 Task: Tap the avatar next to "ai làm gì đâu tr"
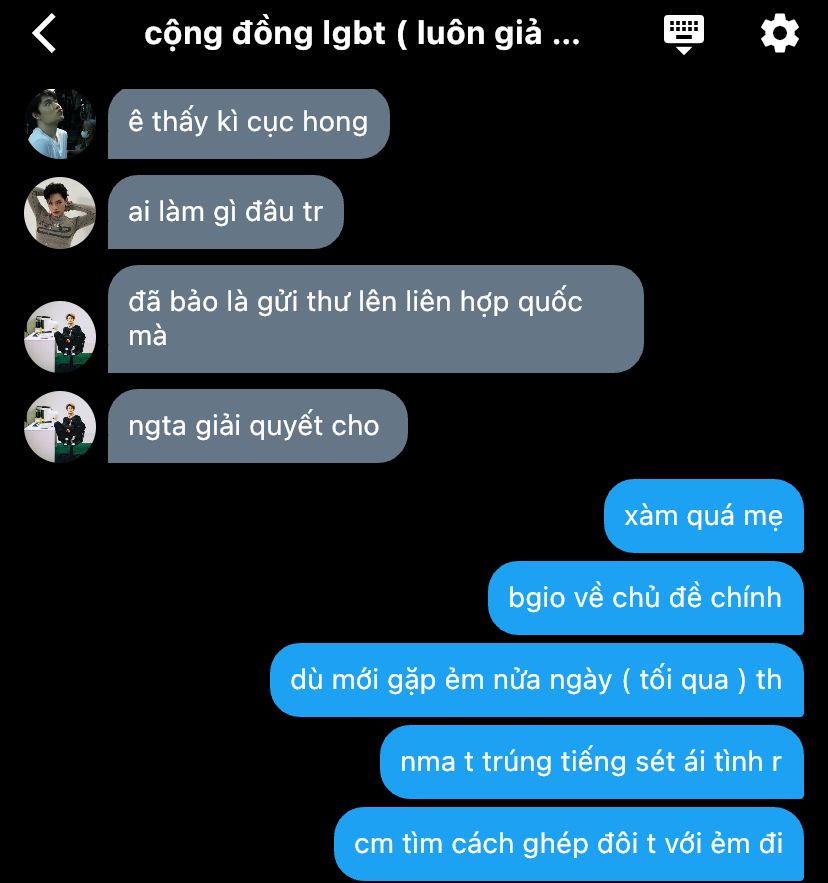pos(59,212)
